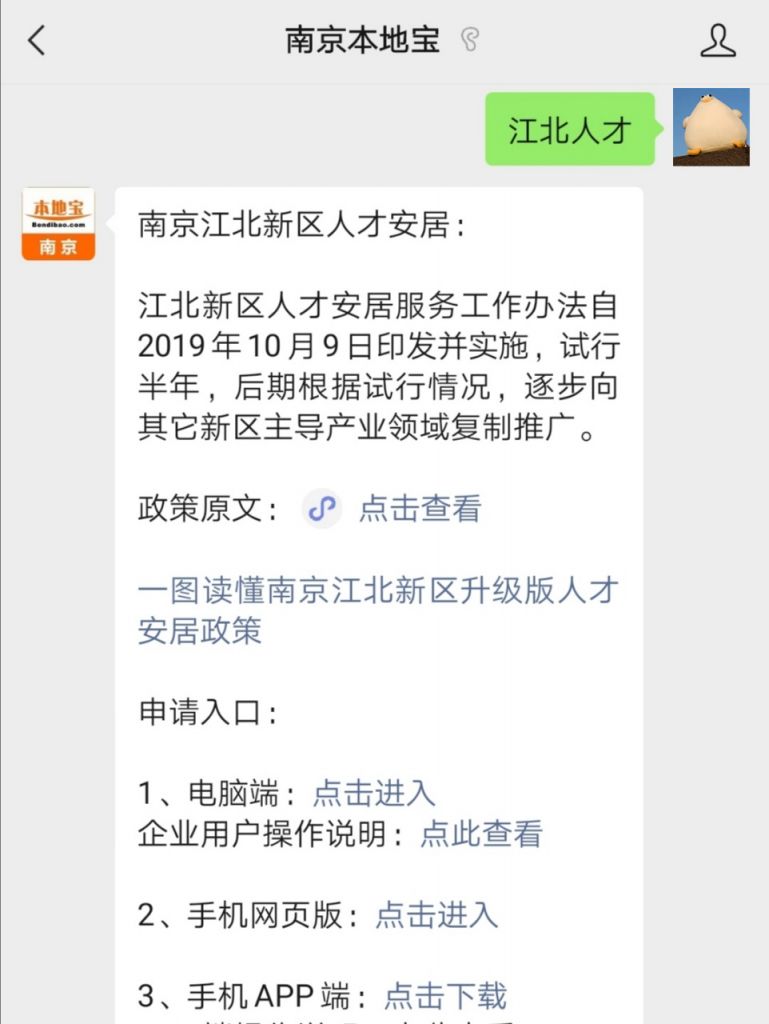
Task: Tap the 本地宝 sender avatar
Action: click(58, 224)
